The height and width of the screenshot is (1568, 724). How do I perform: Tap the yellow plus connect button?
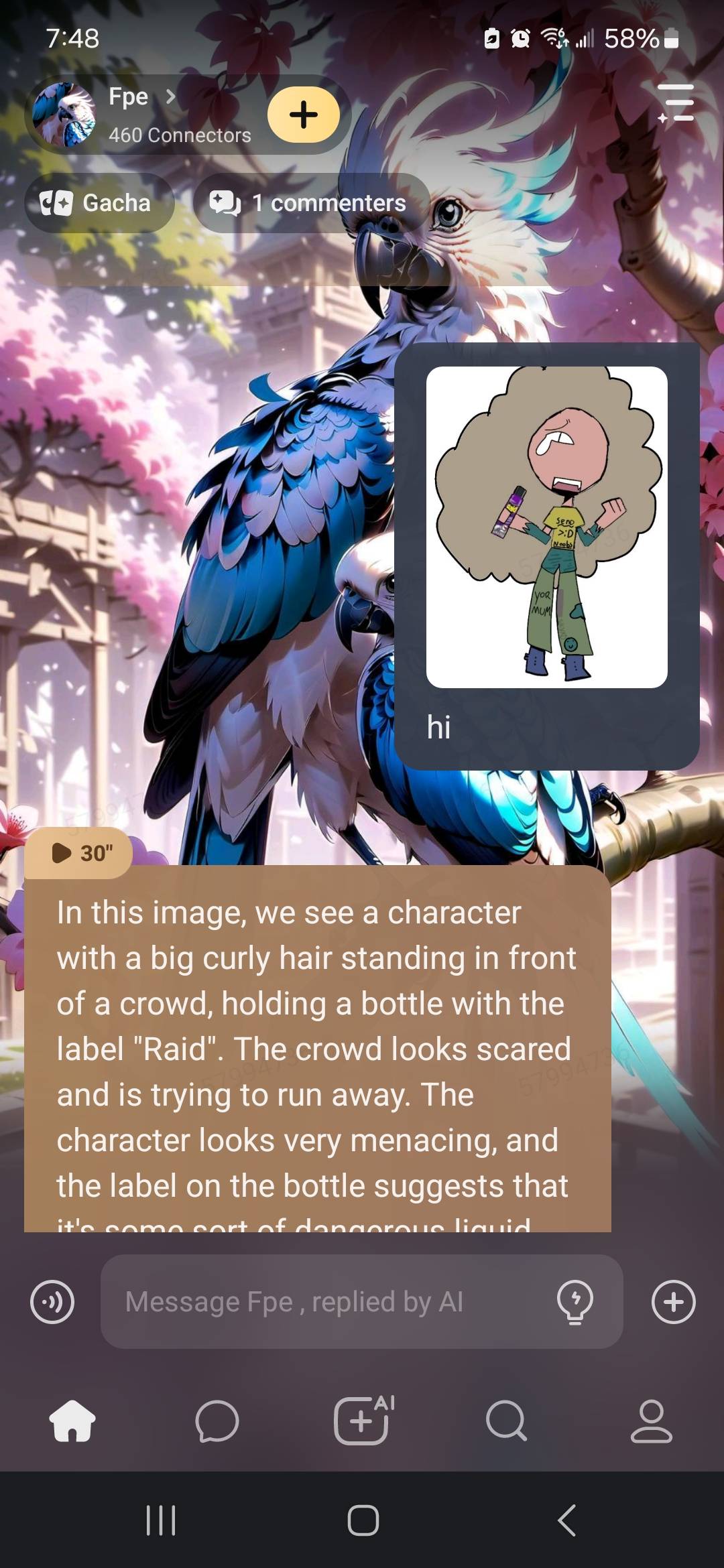pos(304,115)
